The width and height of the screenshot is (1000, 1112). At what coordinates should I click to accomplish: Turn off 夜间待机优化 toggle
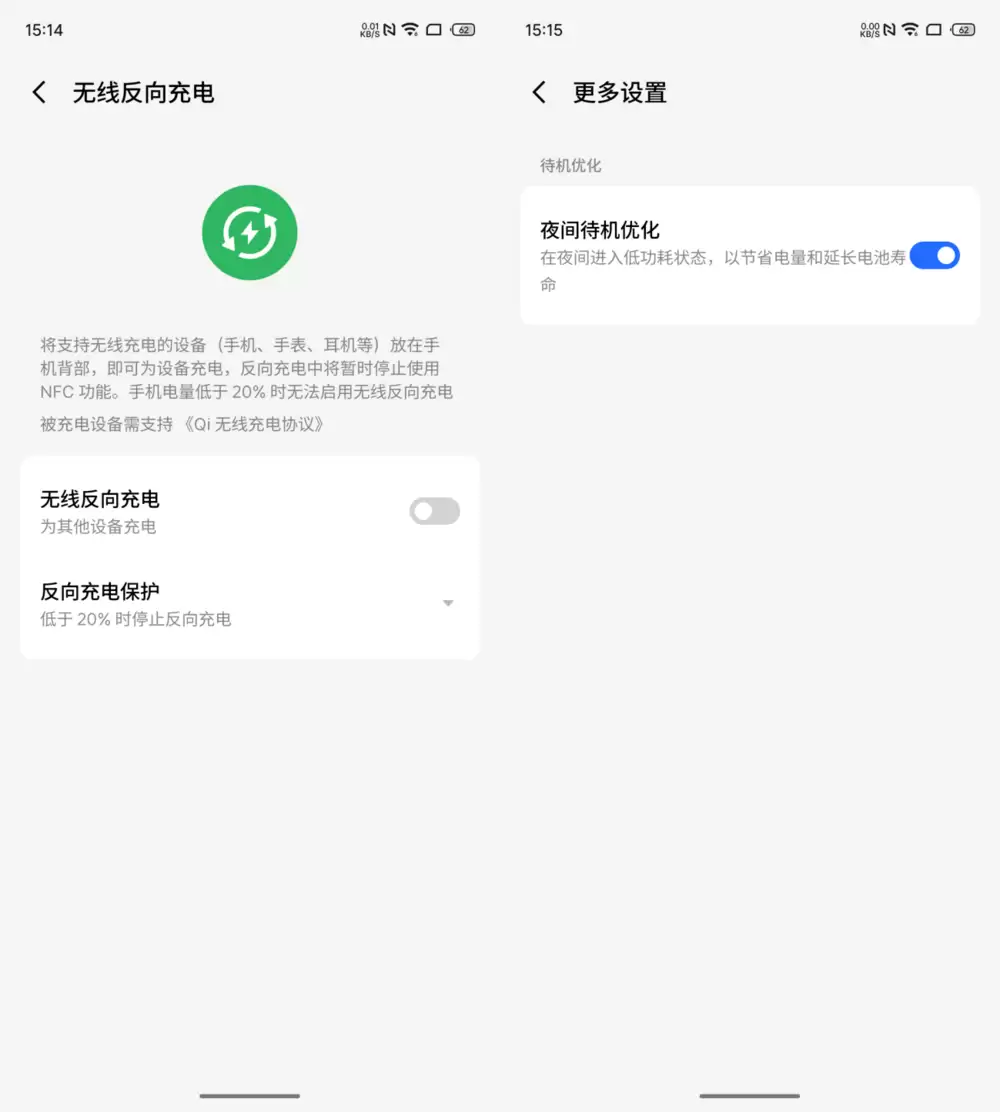[934, 256]
